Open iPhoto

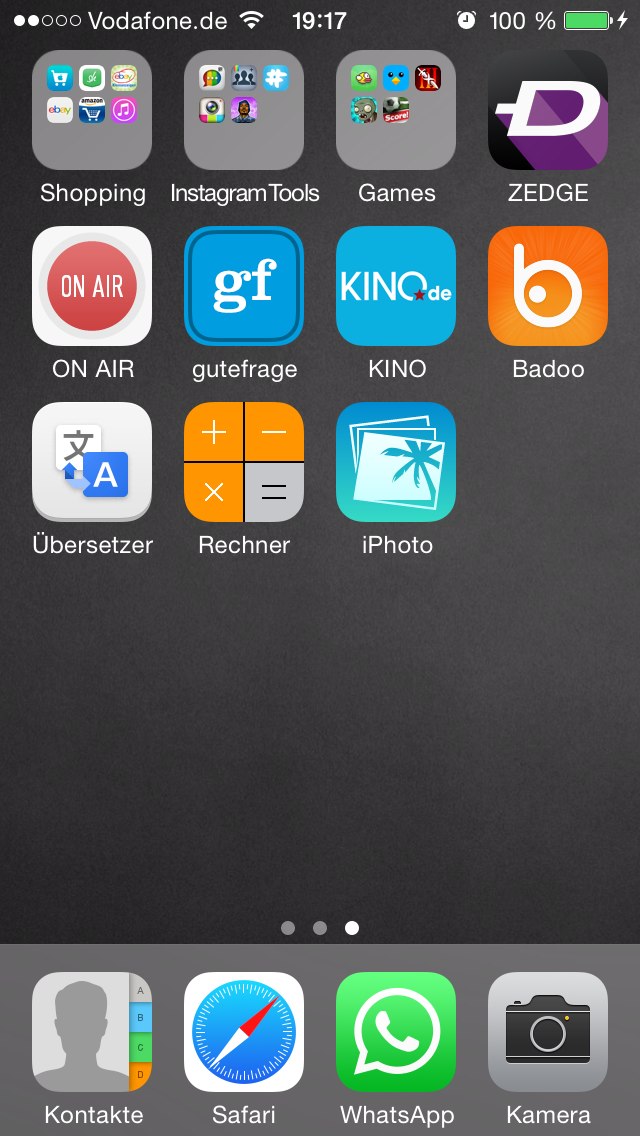[396, 462]
